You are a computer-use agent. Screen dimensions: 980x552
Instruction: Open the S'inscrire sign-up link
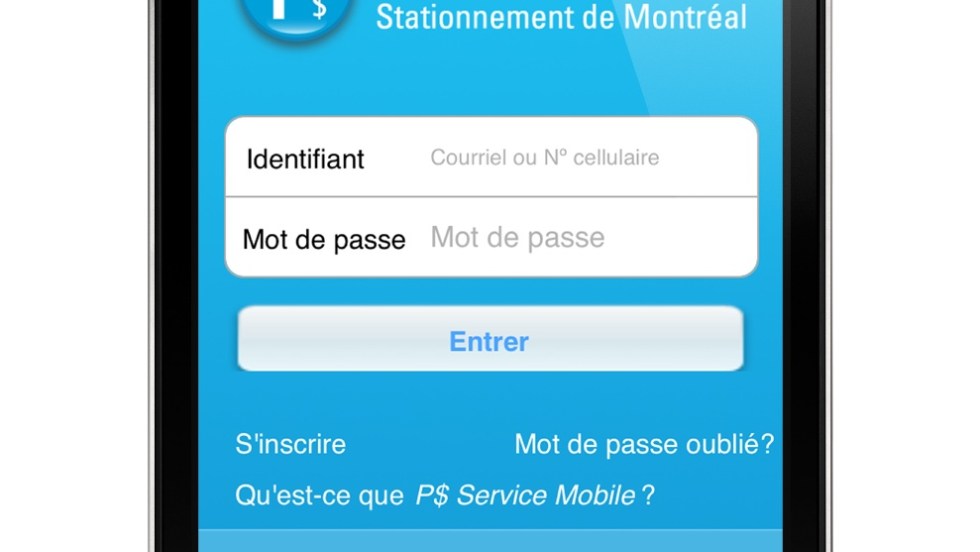(x=290, y=444)
